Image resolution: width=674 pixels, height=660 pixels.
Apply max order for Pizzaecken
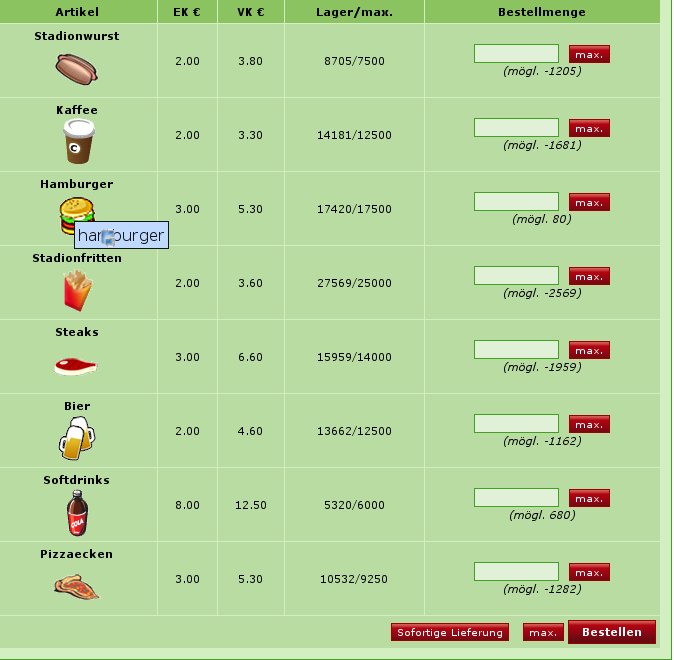click(589, 572)
